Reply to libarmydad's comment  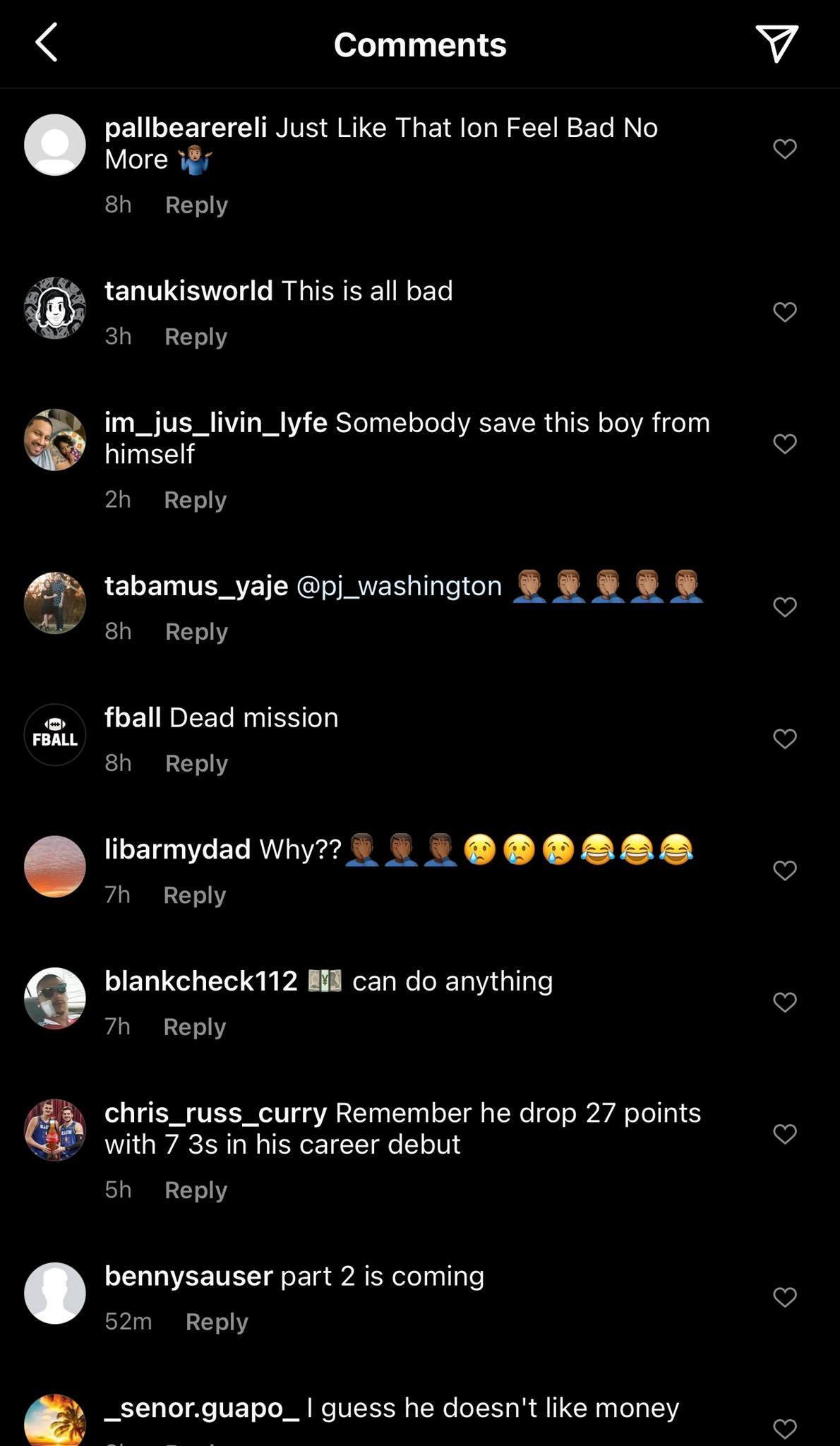tap(194, 895)
